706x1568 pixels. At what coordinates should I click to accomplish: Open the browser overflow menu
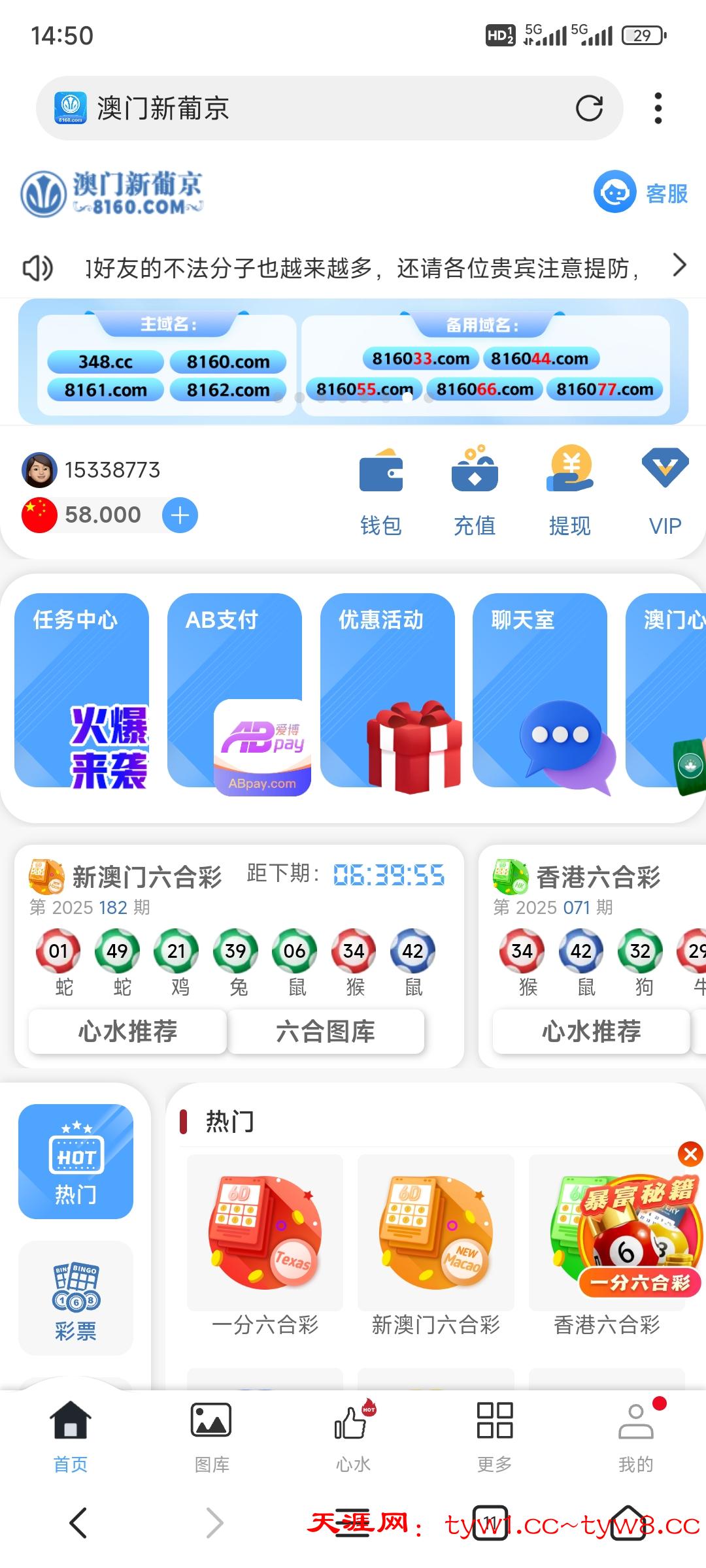658,108
